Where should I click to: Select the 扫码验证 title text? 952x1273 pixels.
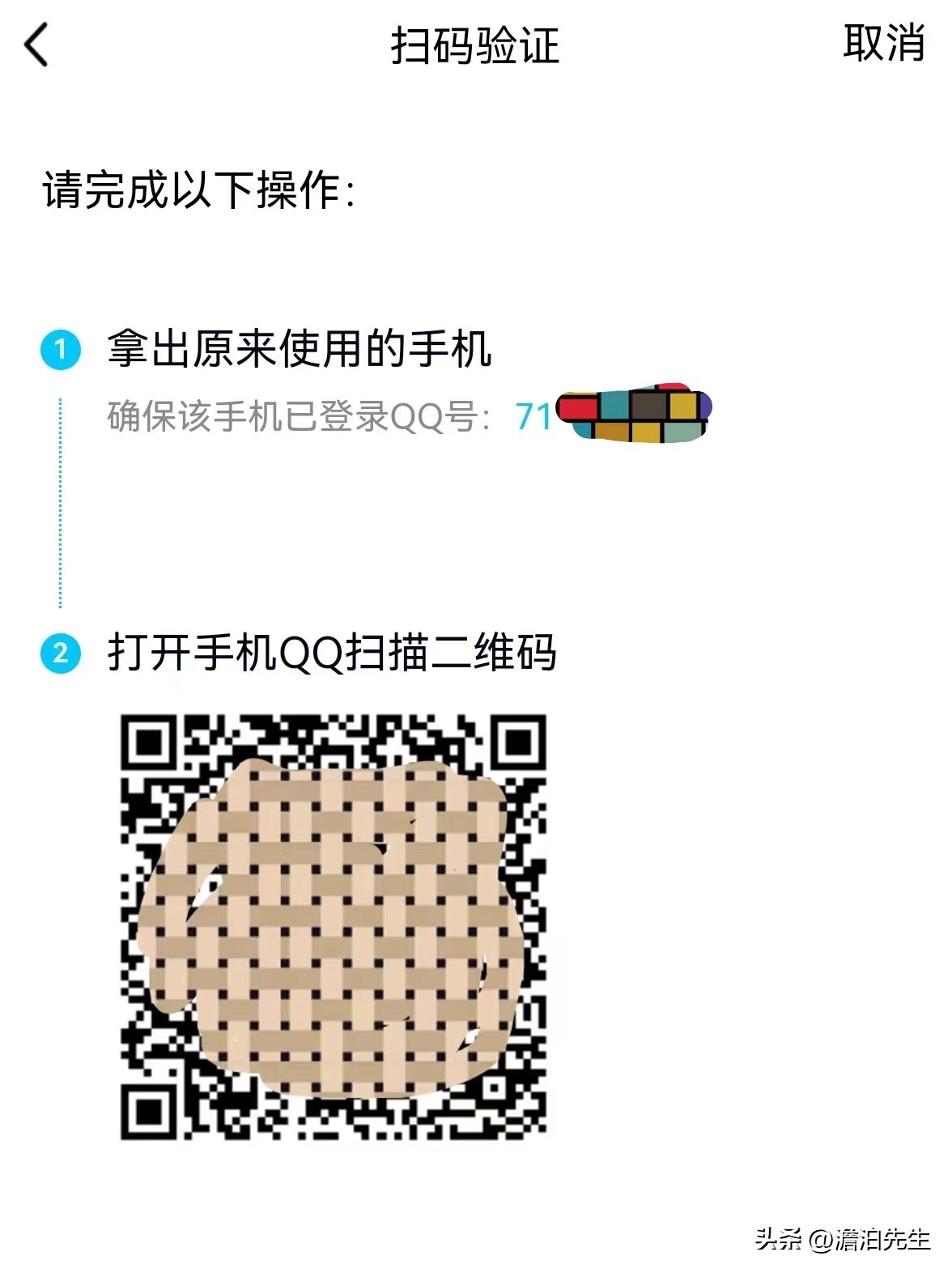point(476,45)
